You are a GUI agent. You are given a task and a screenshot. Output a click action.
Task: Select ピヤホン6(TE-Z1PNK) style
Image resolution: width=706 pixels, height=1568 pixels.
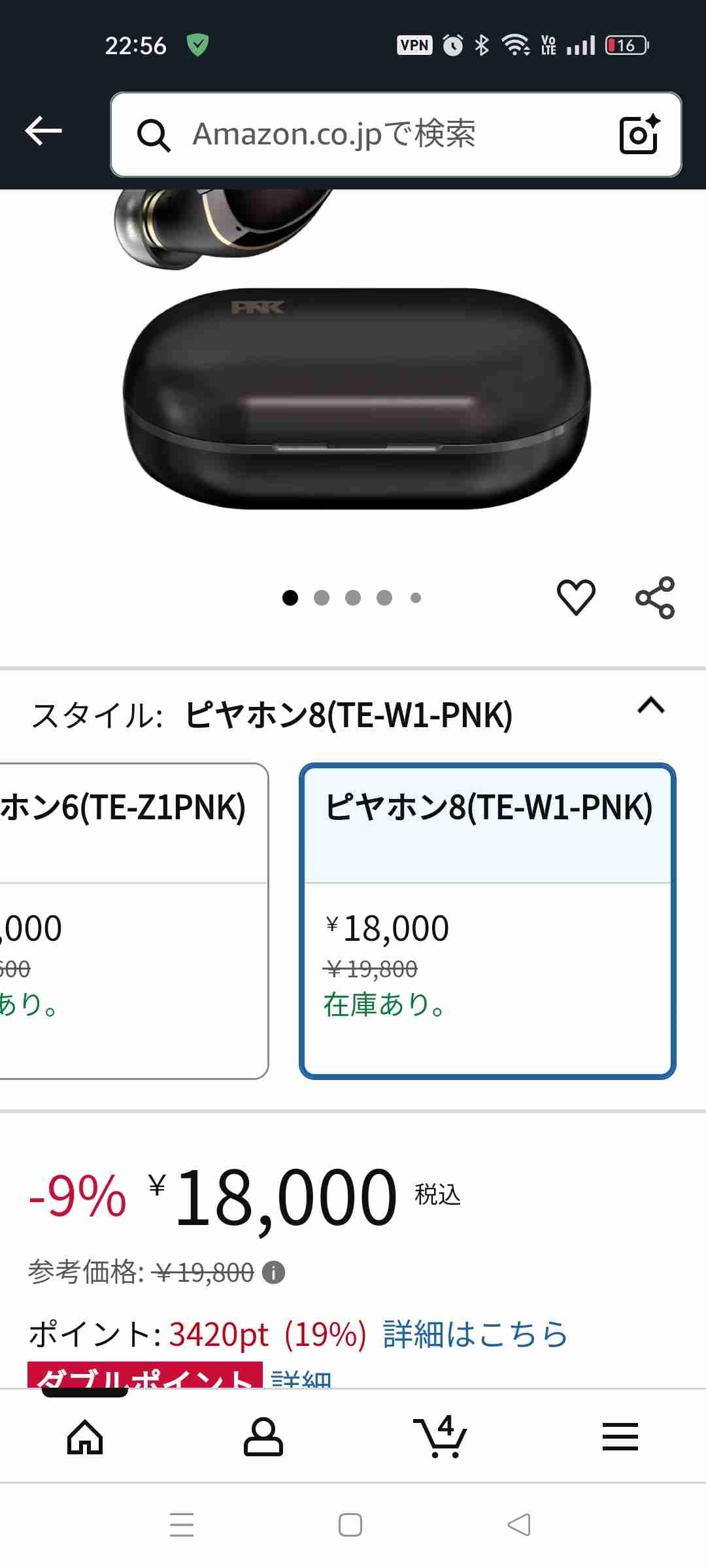pos(131,920)
